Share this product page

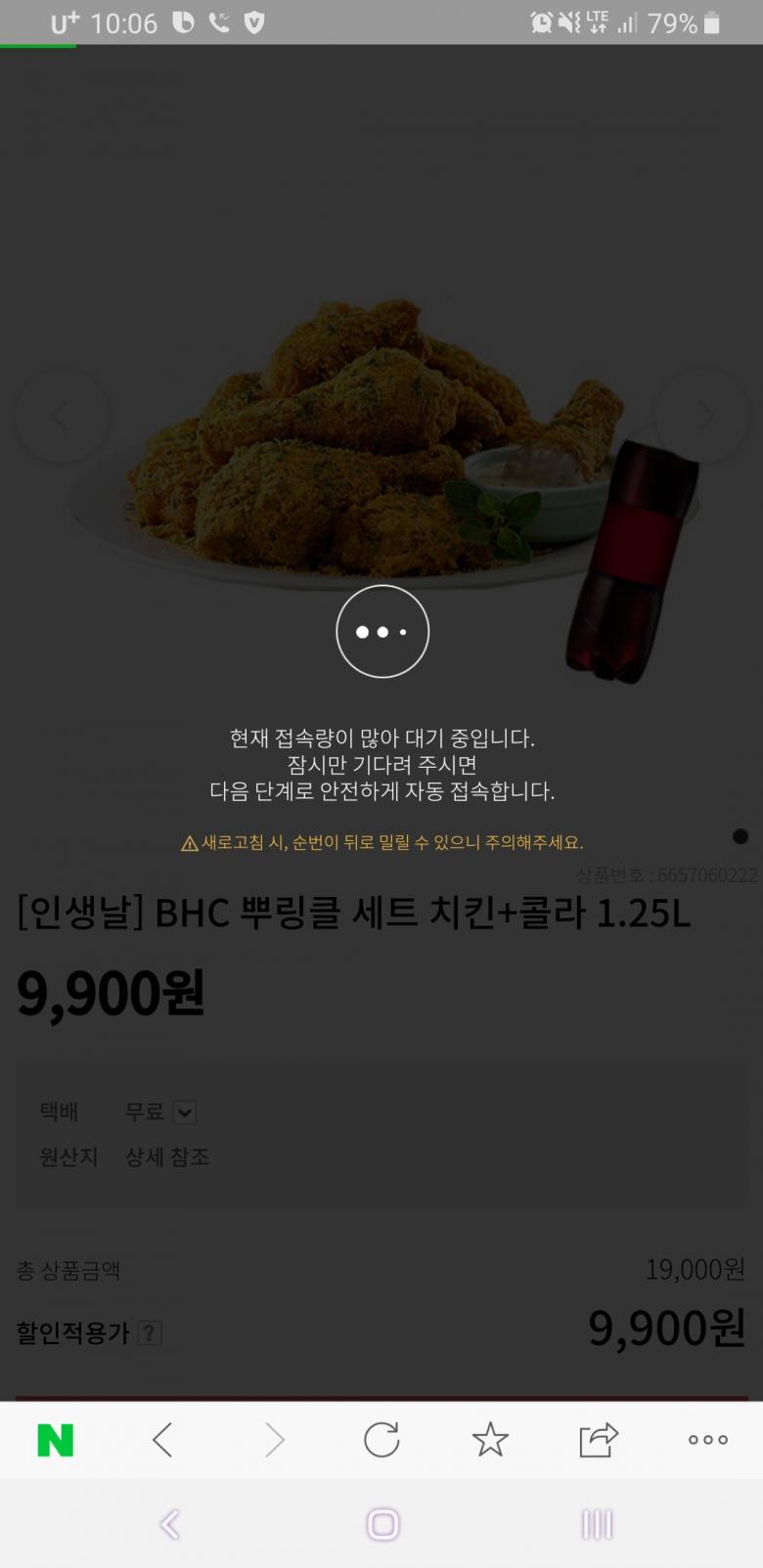point(599,1440)
